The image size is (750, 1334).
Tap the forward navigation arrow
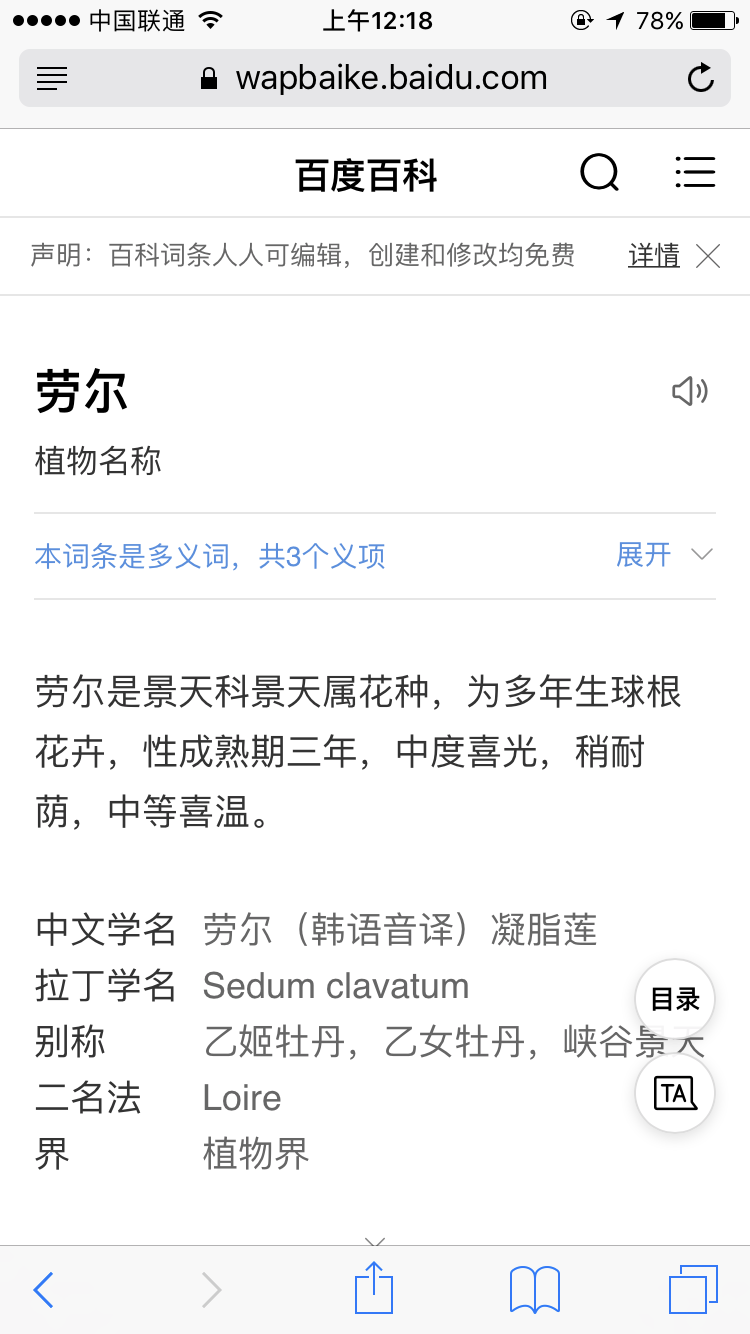[x=210, y=1290]
